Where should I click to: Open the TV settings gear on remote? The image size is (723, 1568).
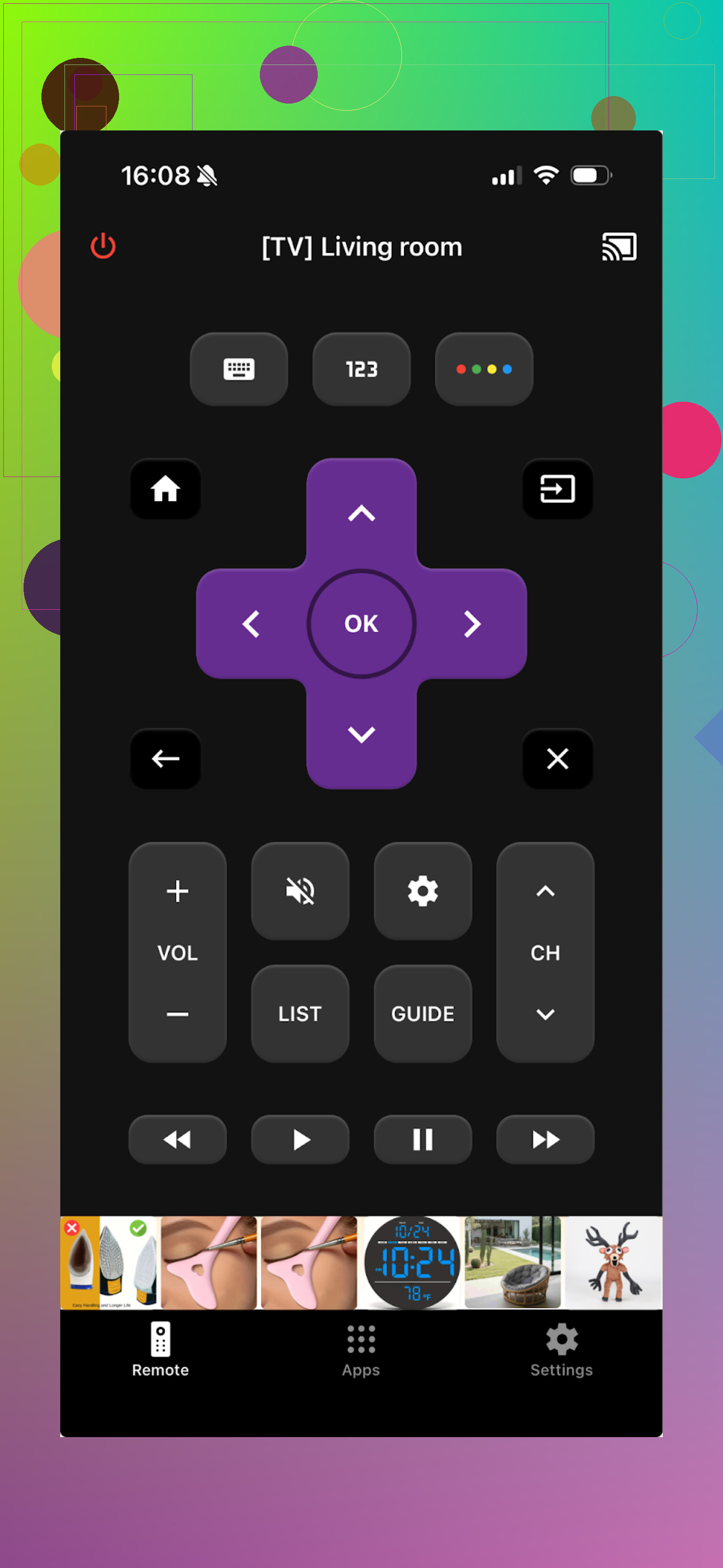(x=423, y=891)
